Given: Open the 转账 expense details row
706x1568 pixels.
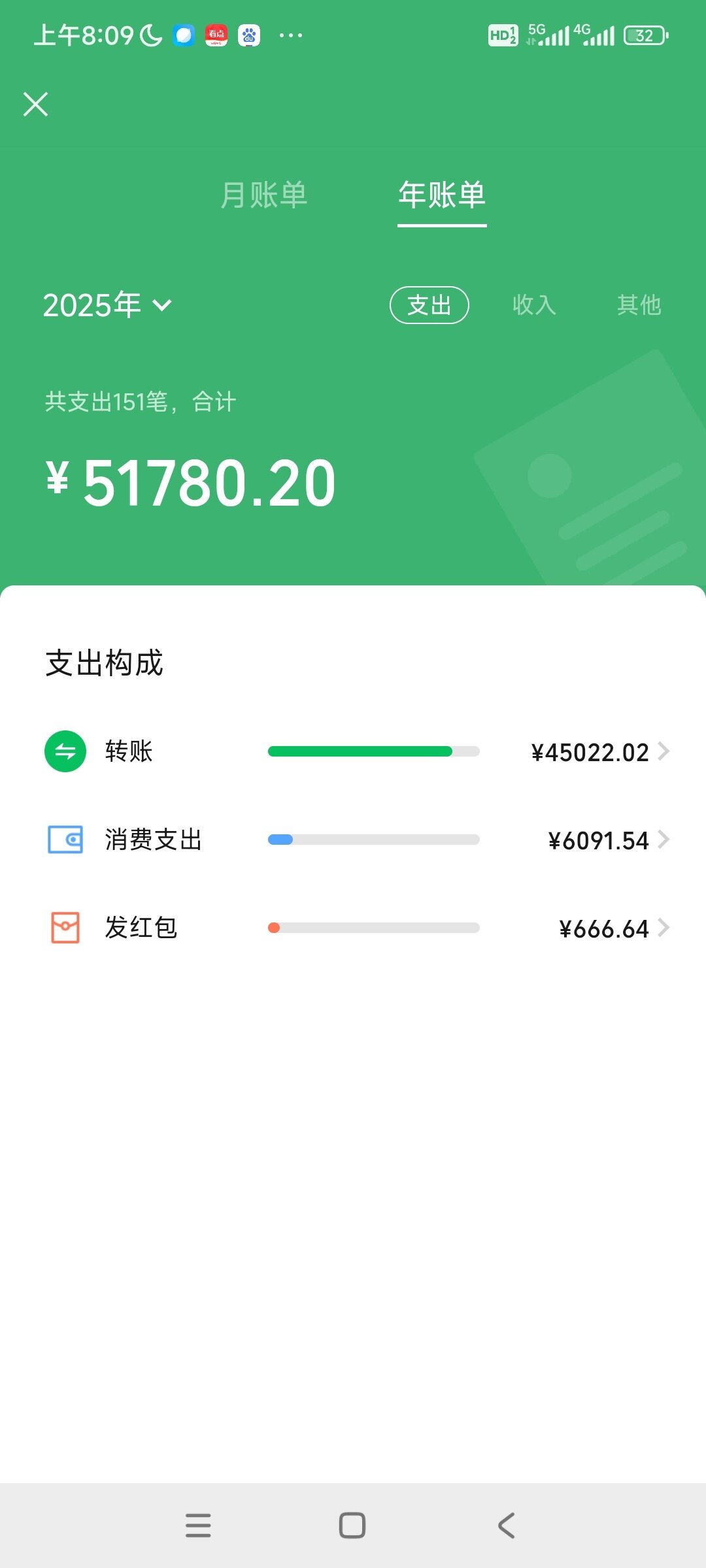Looking at the screenshot, I should tap(353, 751).
